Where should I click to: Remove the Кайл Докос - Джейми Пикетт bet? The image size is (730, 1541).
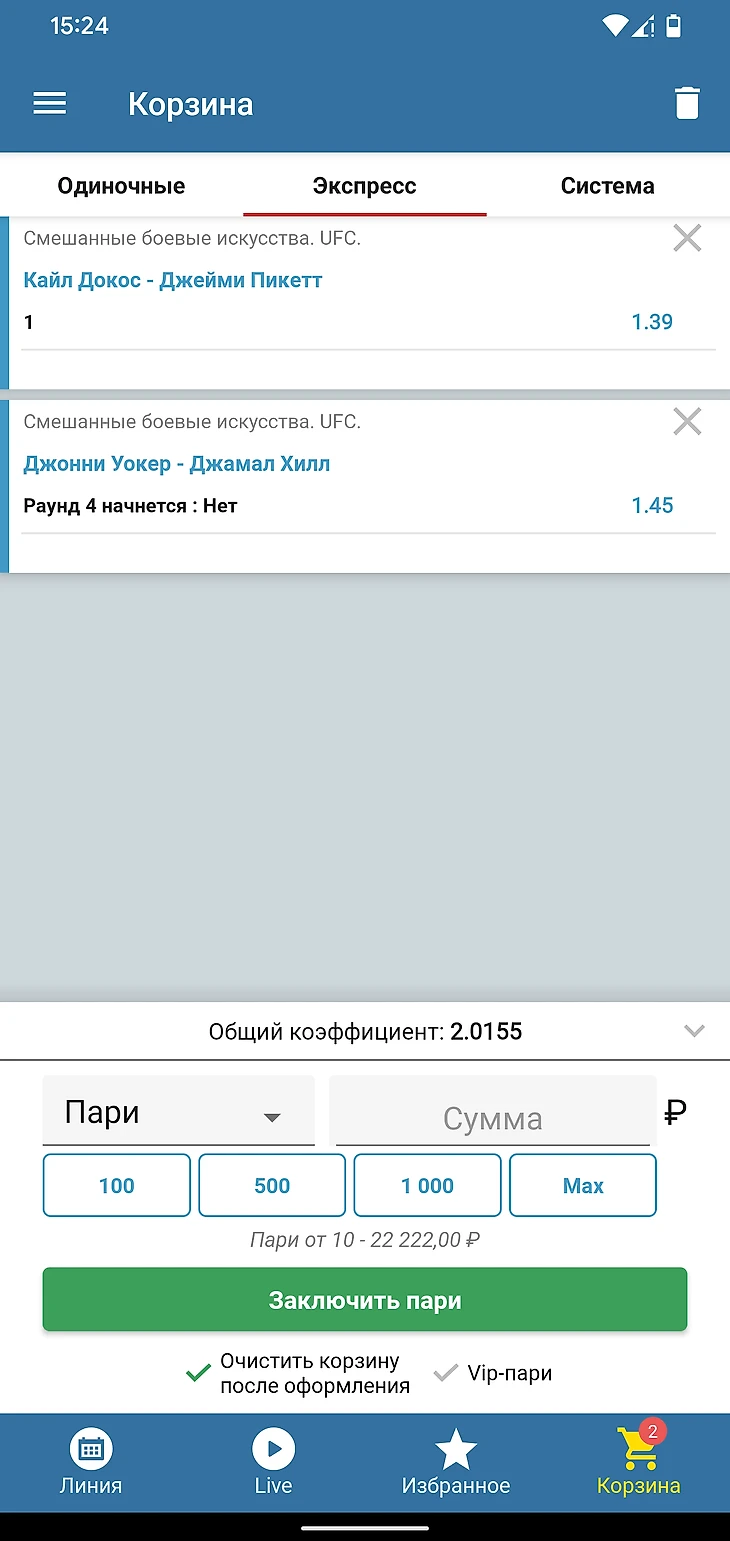[687, 238]
